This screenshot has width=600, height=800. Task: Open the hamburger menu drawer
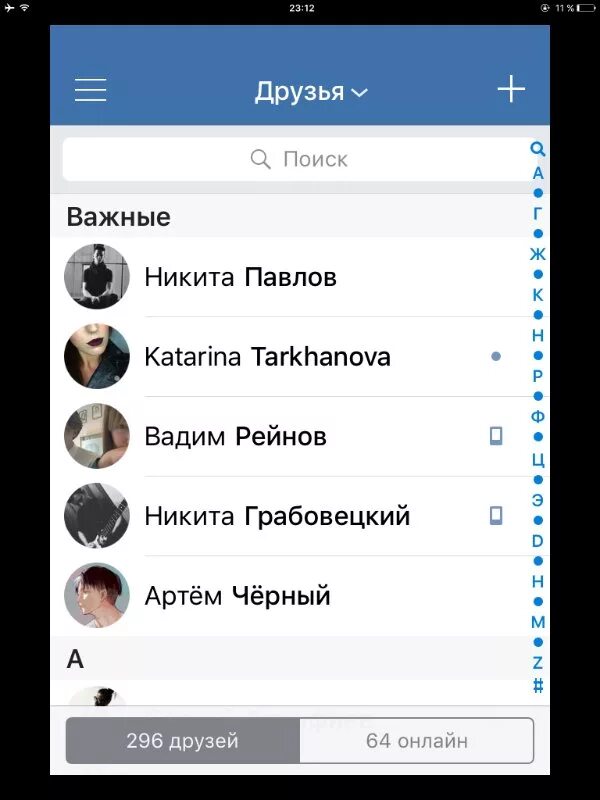[90, 90]
